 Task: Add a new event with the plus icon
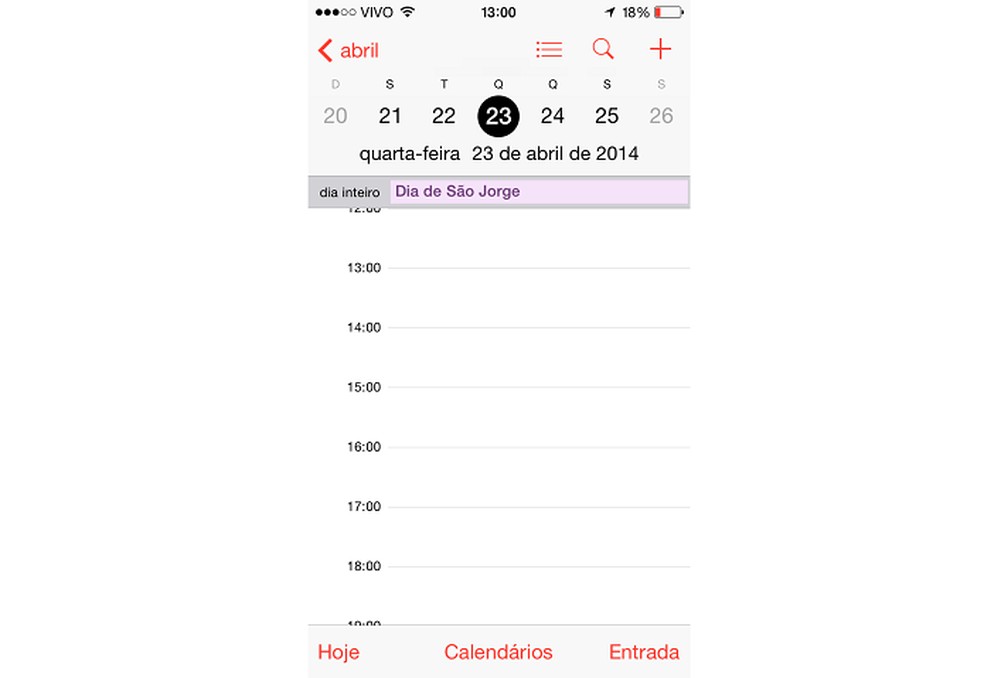click(660, 49)
